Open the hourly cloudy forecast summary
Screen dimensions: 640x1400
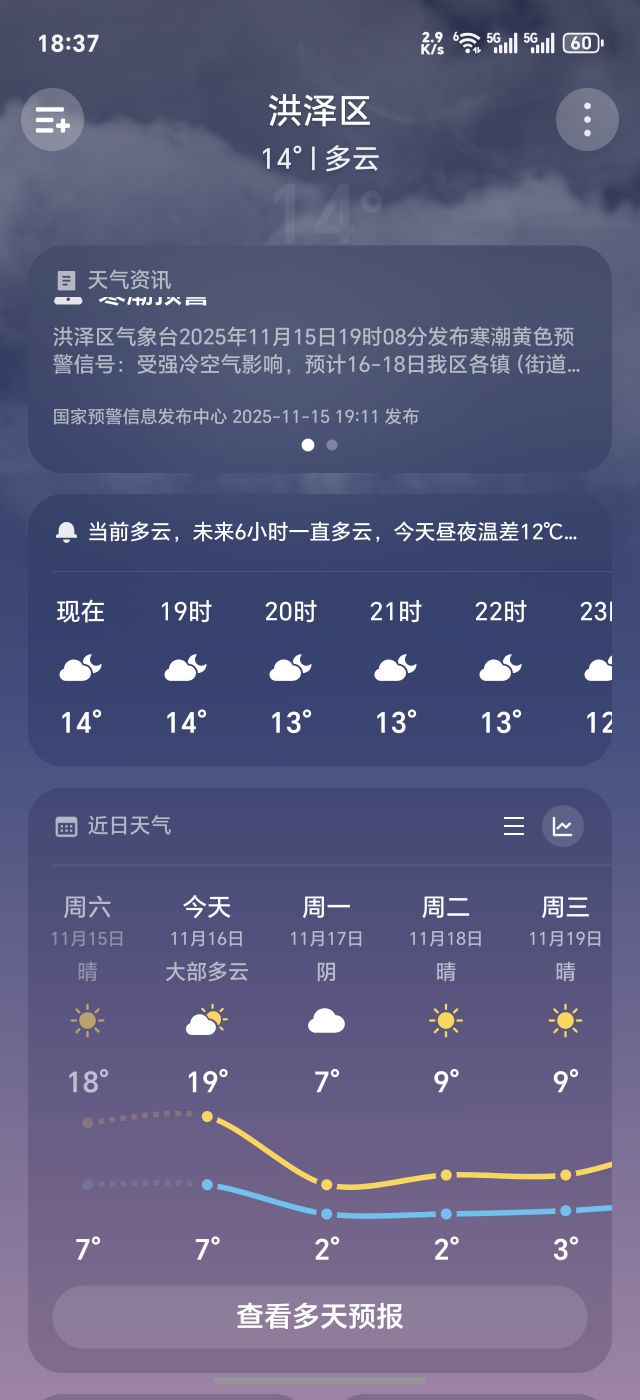(x=319, y=532)
